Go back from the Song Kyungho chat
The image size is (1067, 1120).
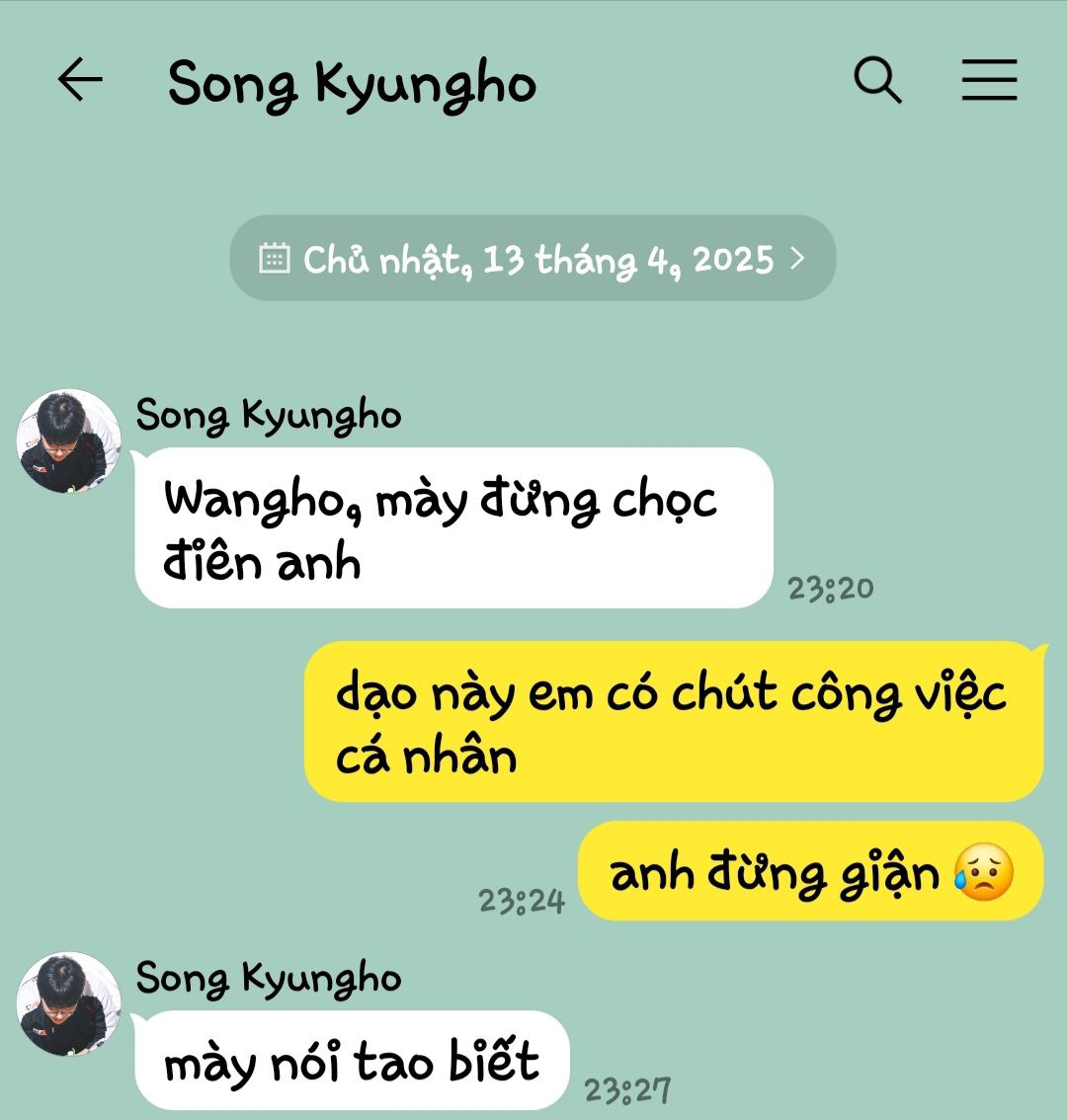pyautogui.click(x=80, y=80)
